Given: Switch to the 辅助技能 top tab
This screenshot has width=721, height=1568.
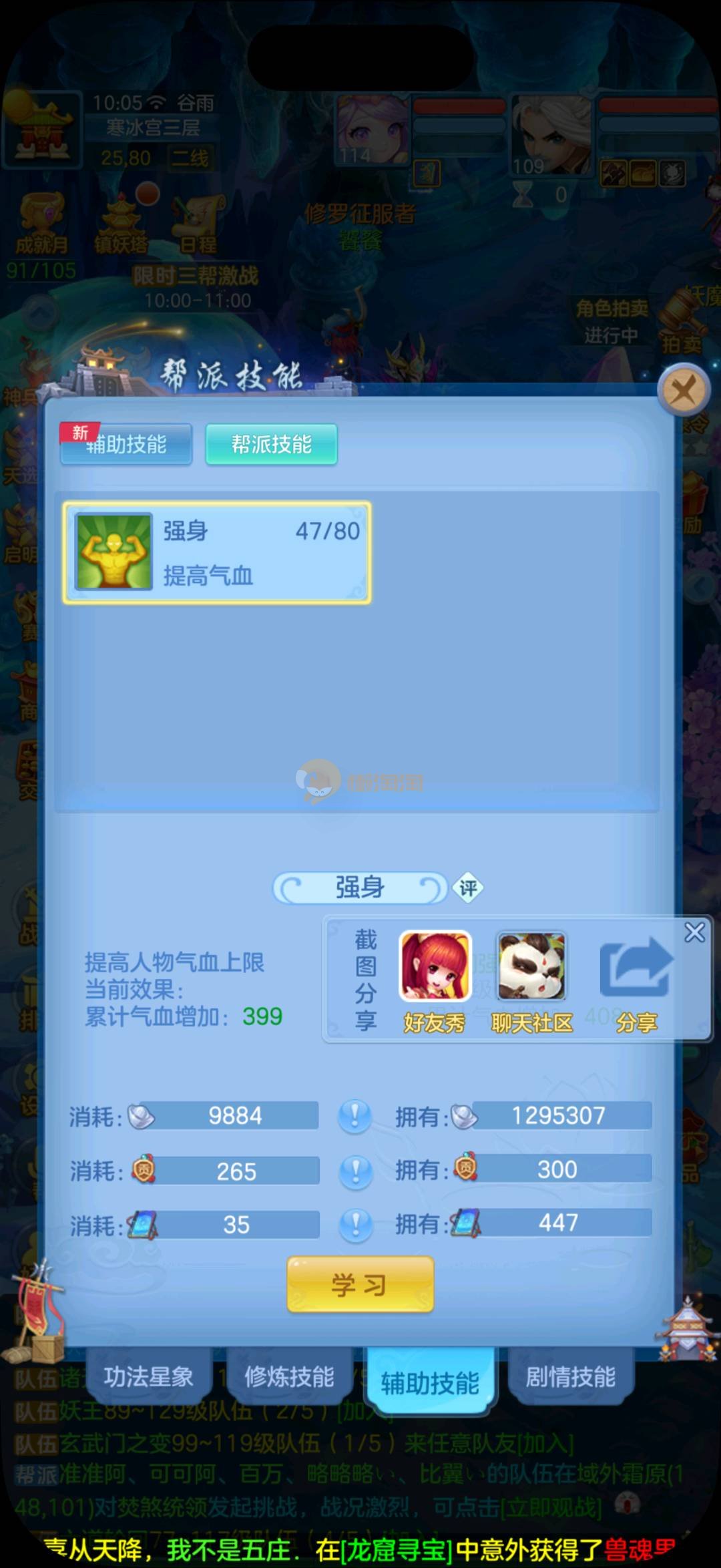Looking at the screenshot, I should 126,444.
